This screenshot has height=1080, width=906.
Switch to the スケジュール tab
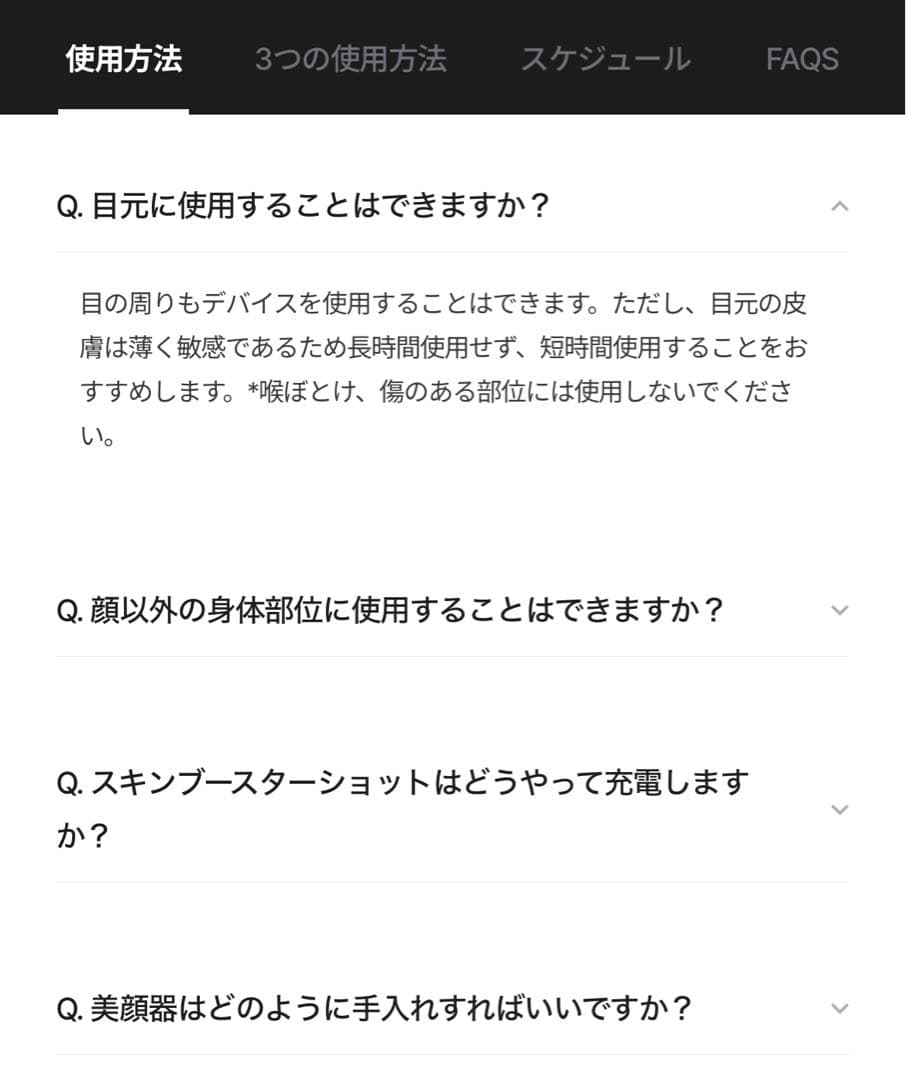(x=604, y=59)
